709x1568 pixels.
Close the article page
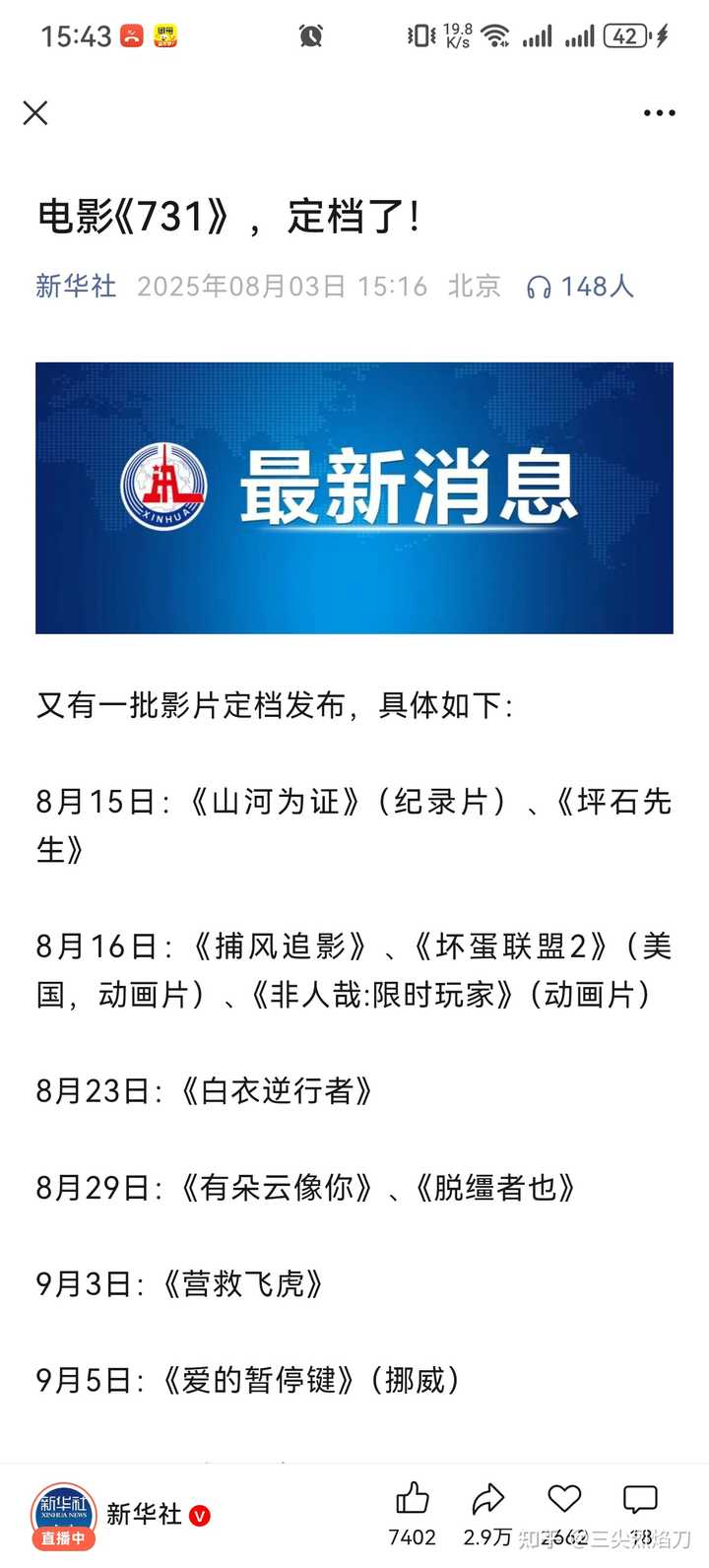click(35, 113)
